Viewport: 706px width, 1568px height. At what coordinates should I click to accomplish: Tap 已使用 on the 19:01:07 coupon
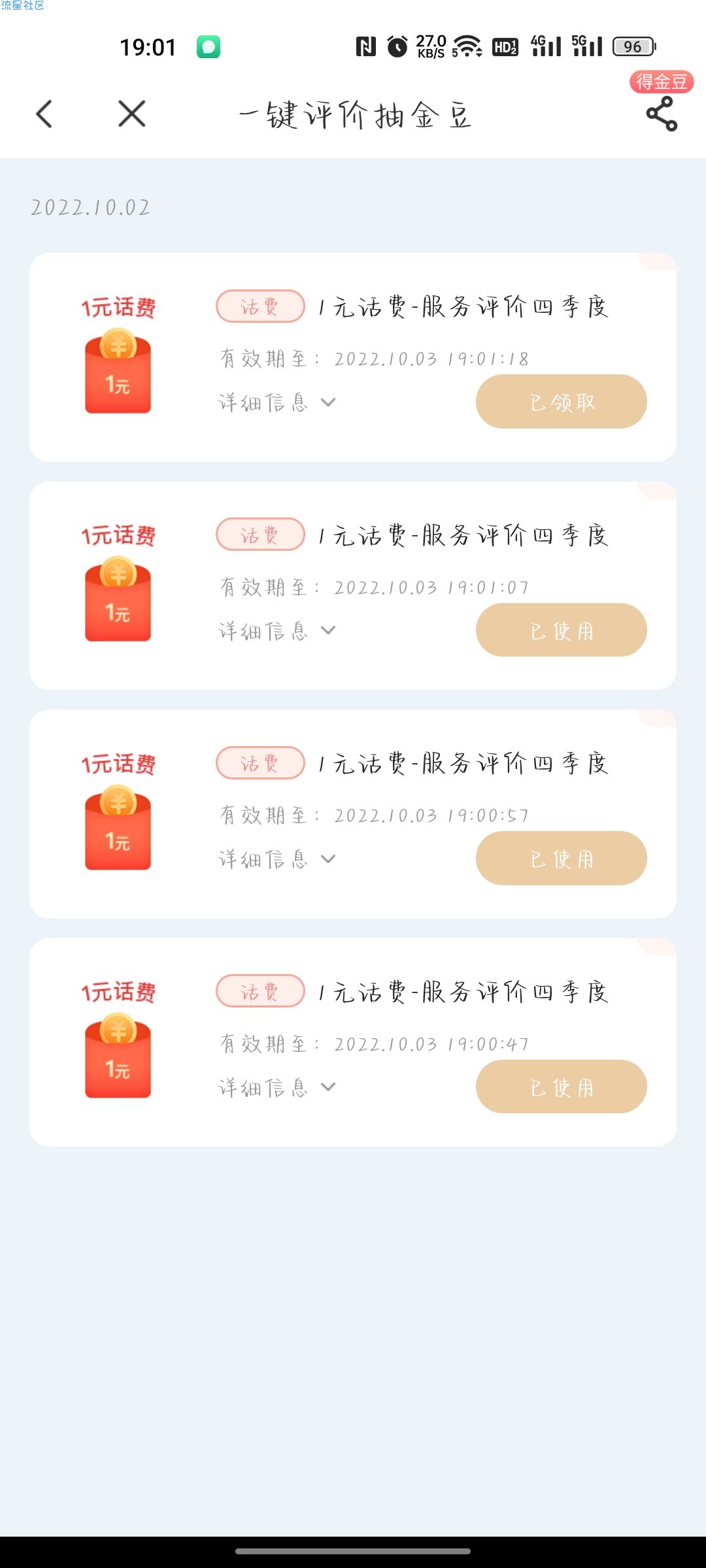[x=562, y=630]
